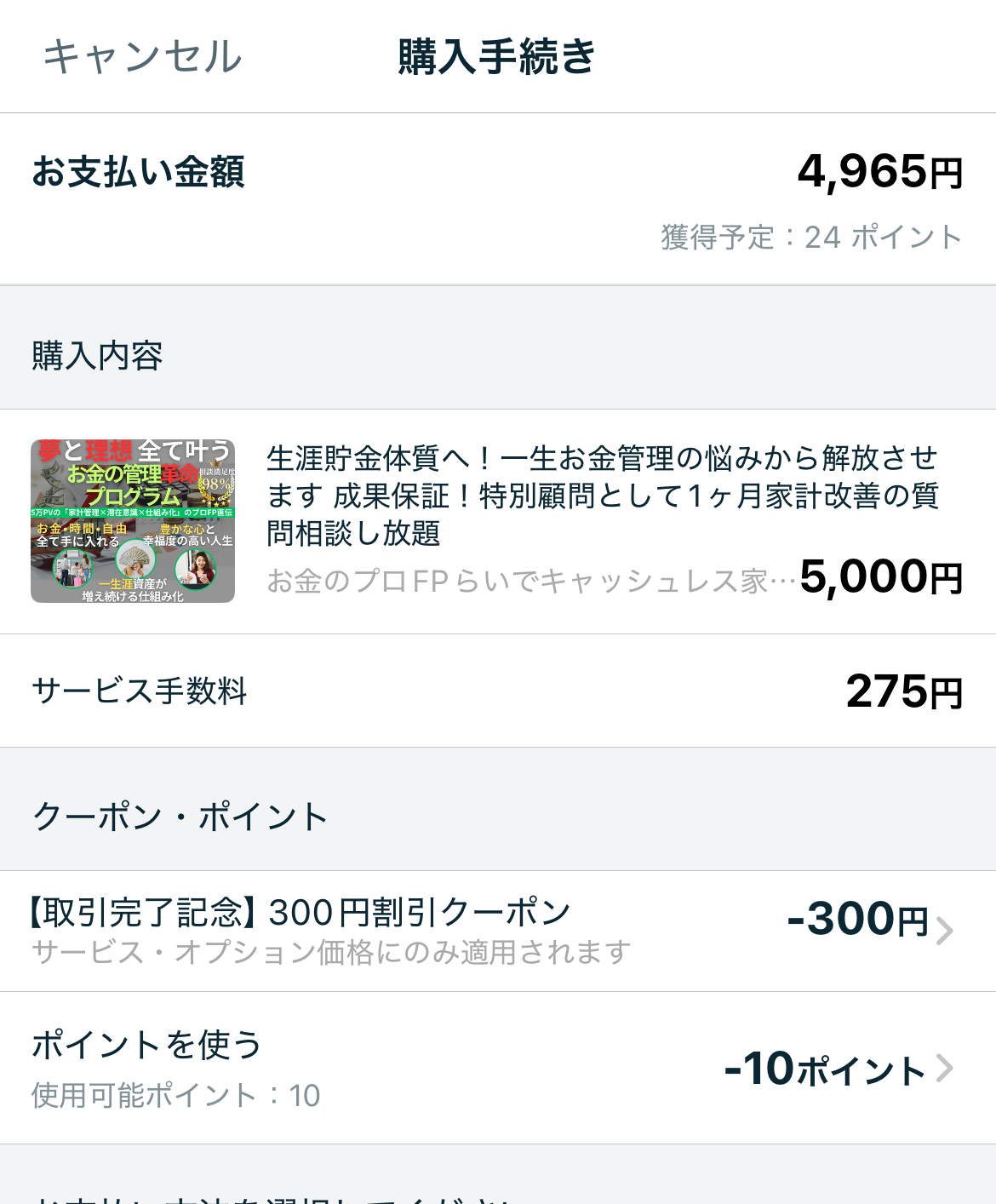Tap the chevron next to the 300円 coupon

[x=943, y=931]
